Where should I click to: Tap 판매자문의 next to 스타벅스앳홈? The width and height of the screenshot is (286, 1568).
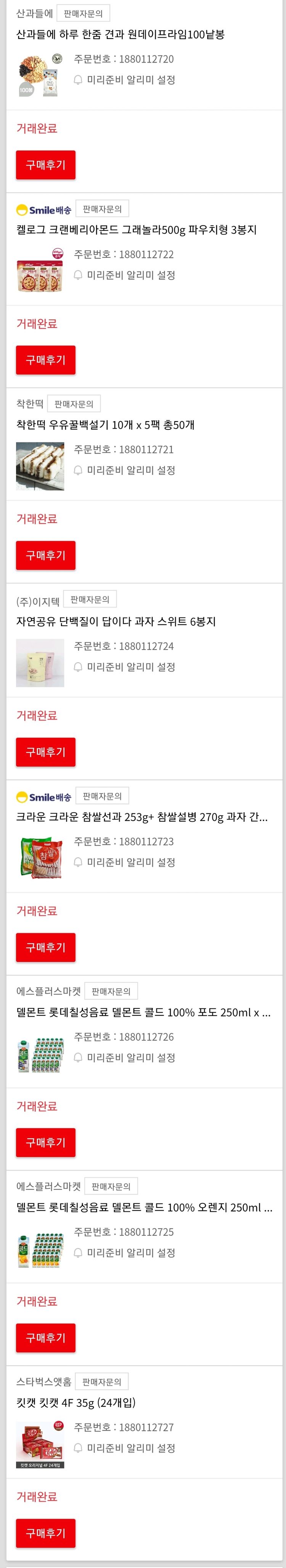pyautogui.click(x=101, y=1382)
